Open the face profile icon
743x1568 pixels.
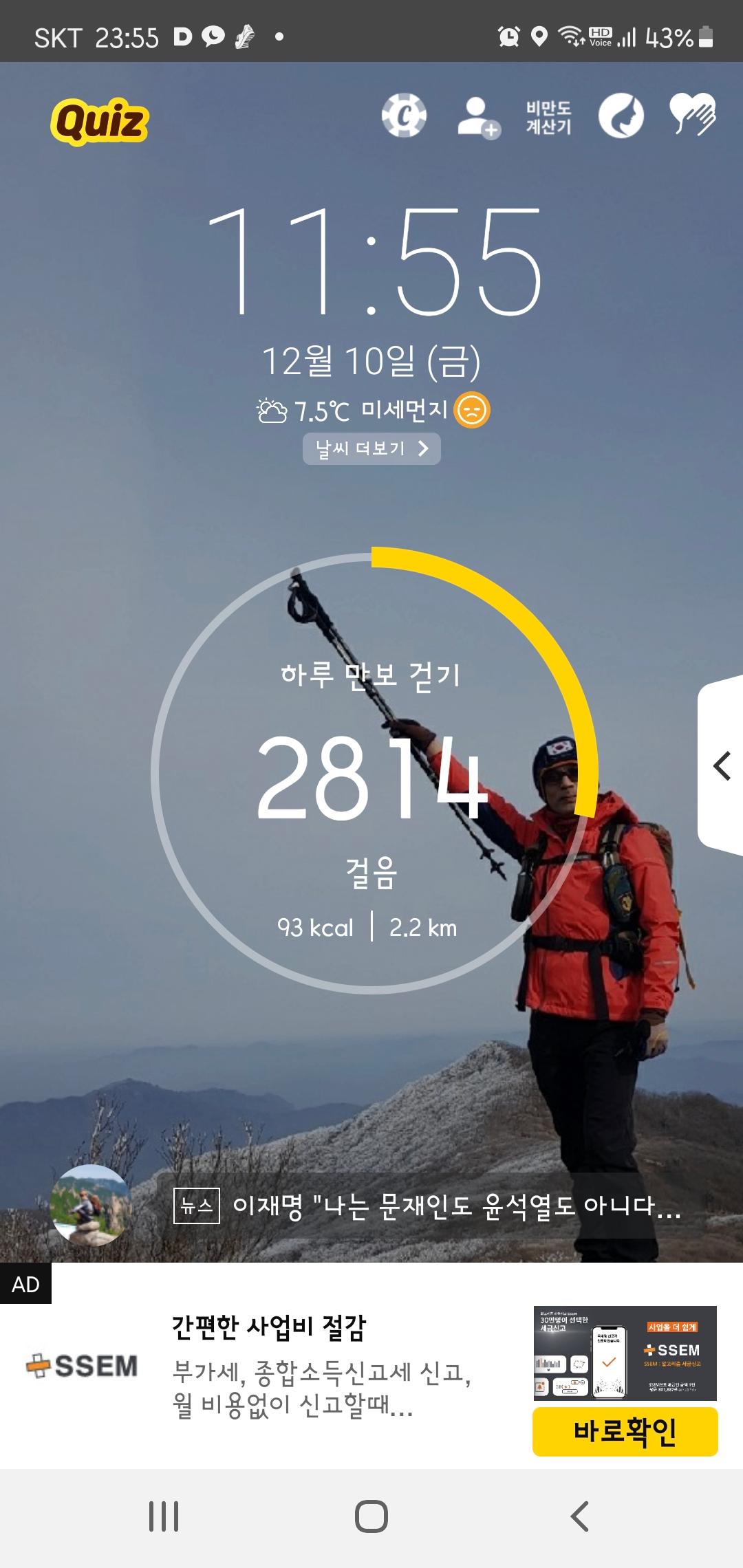click(x=621, y=116)
